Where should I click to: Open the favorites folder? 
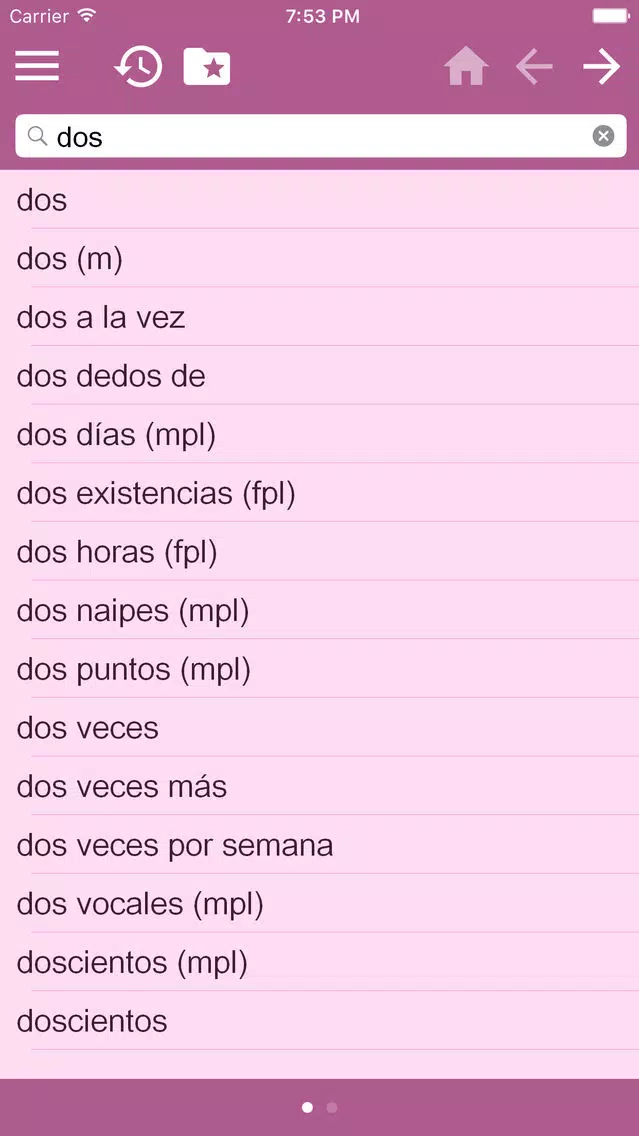[206, 67]
